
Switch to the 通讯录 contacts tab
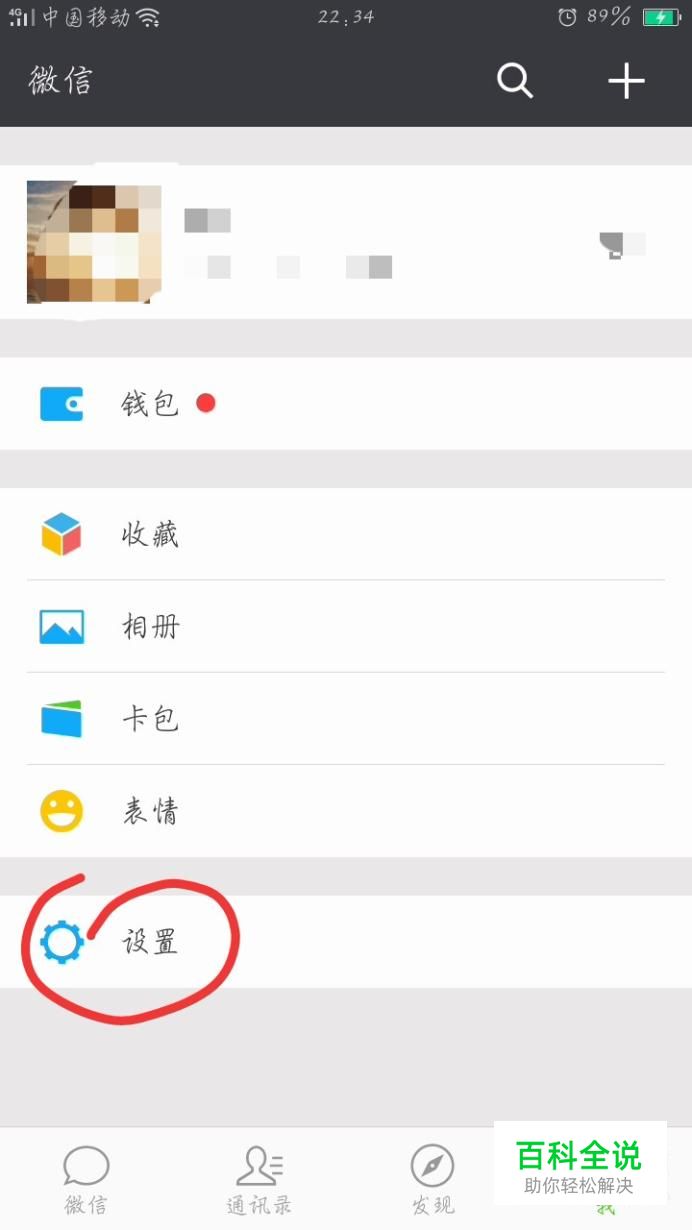coord(259,1180)
